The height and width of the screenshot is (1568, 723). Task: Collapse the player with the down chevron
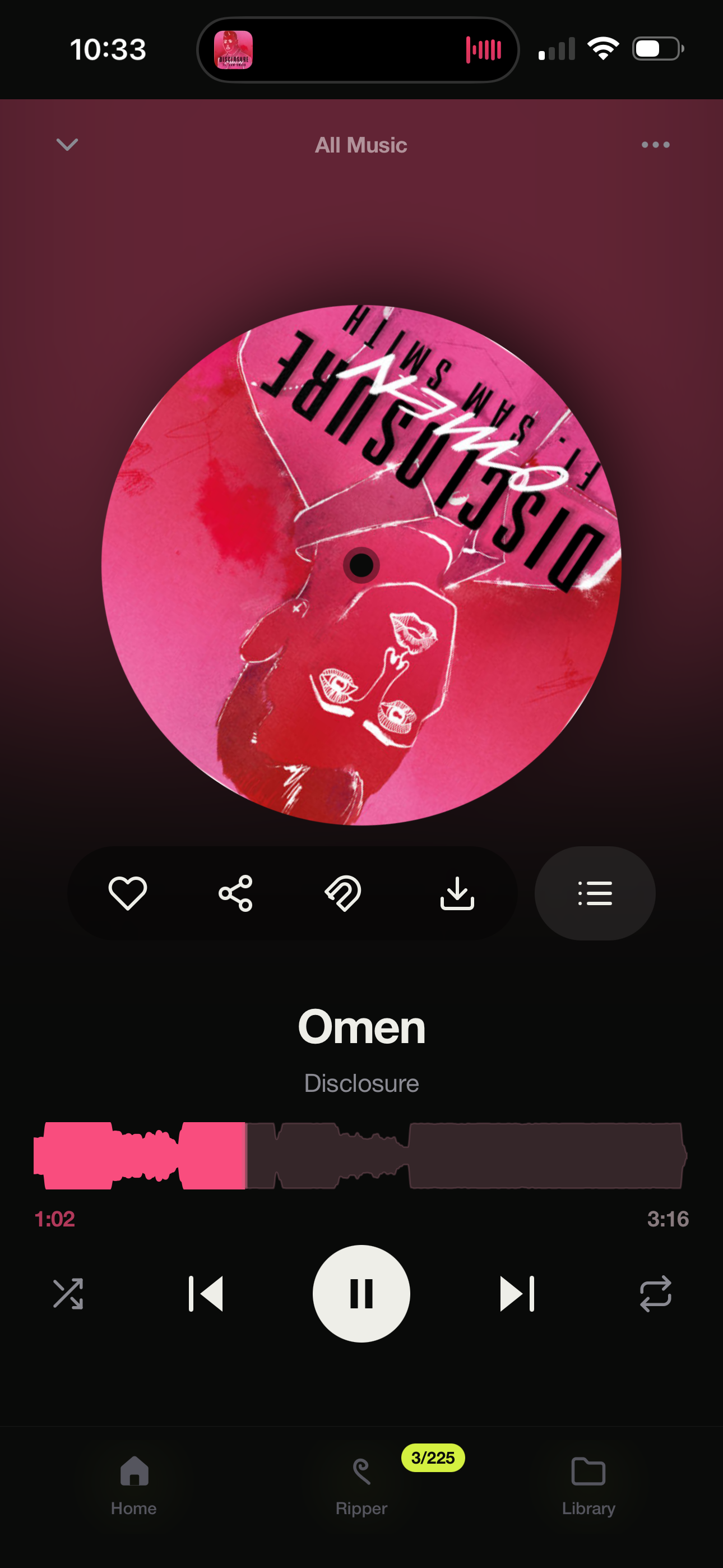pyautogui.click(x=67, y=145)
